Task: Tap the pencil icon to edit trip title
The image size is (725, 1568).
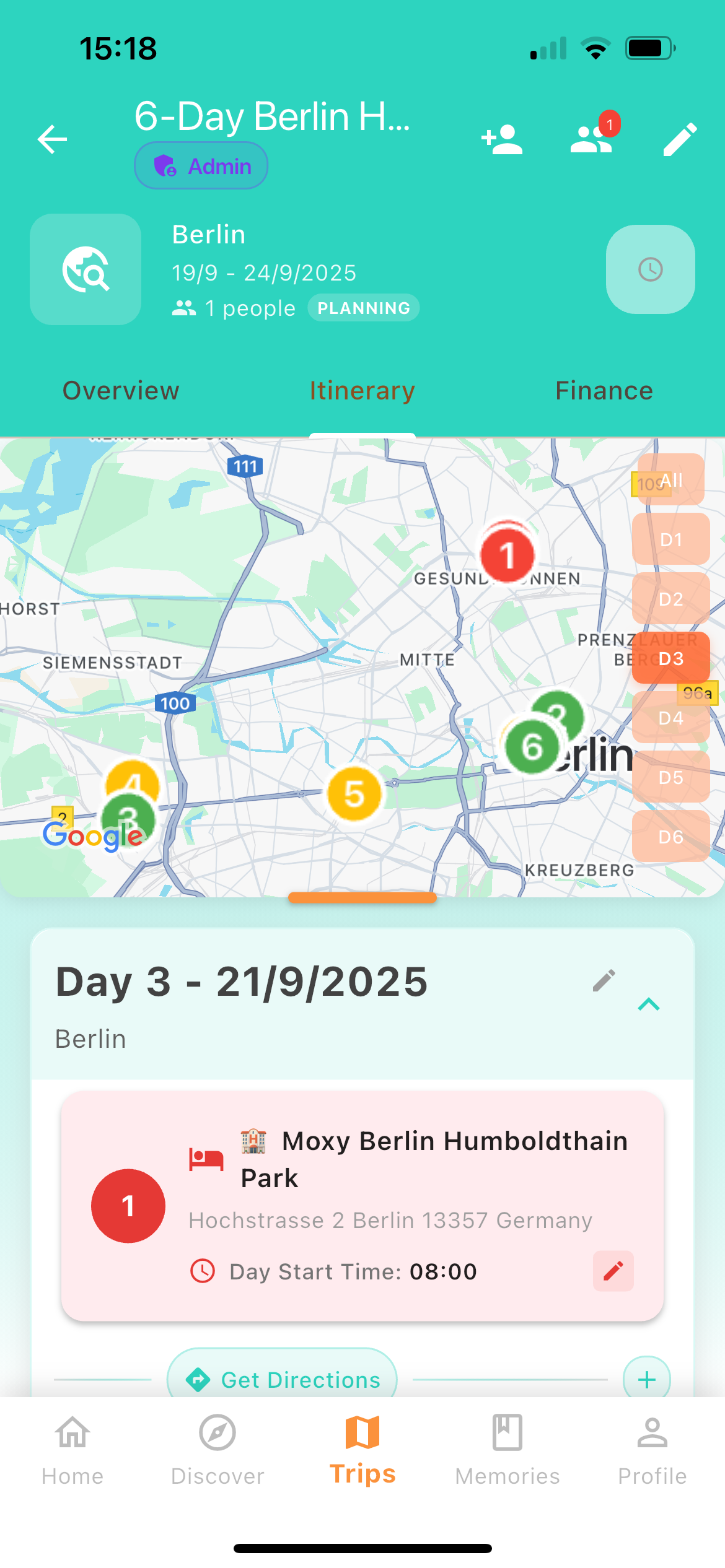Action: tap(680, 139)
